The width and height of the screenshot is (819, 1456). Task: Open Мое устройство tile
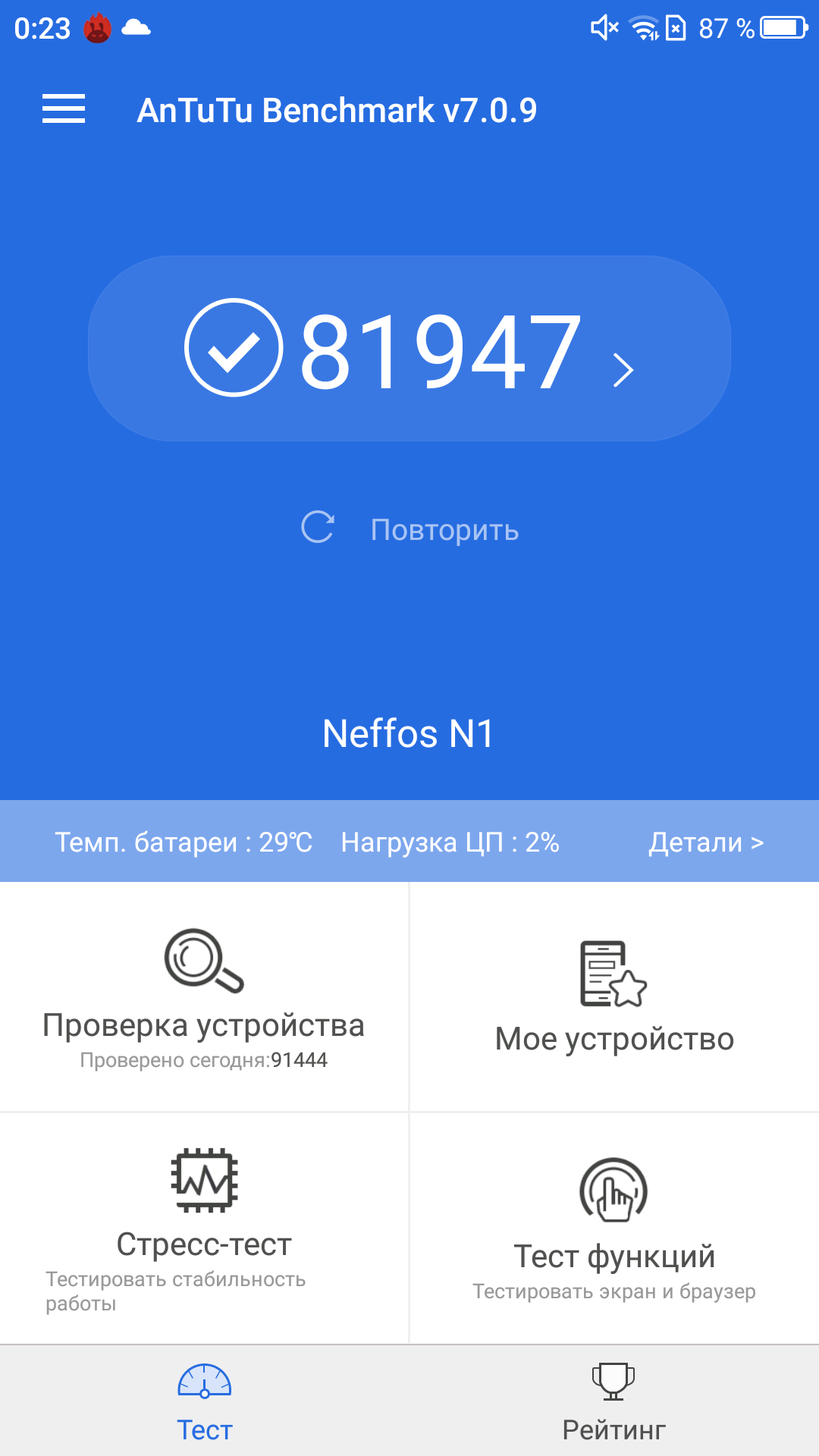coord(614,997)
